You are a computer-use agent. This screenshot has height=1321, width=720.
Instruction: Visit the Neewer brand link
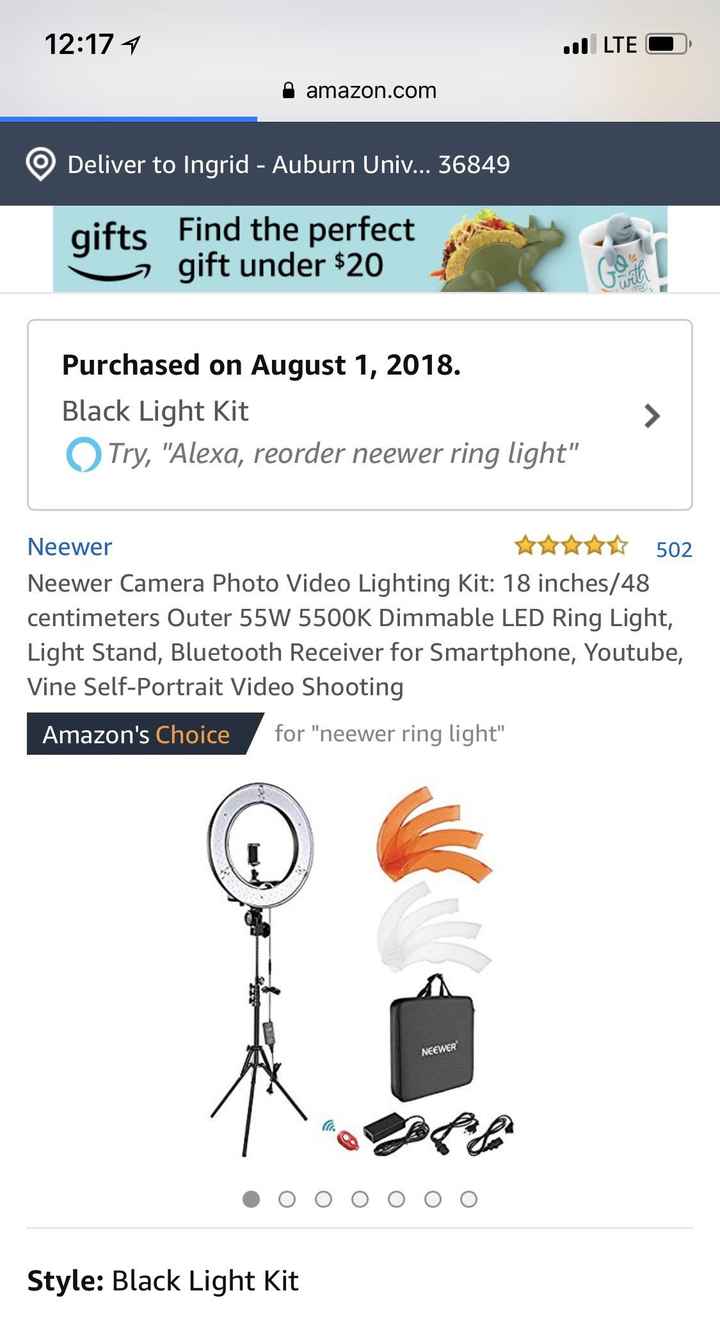click(69, 547)
